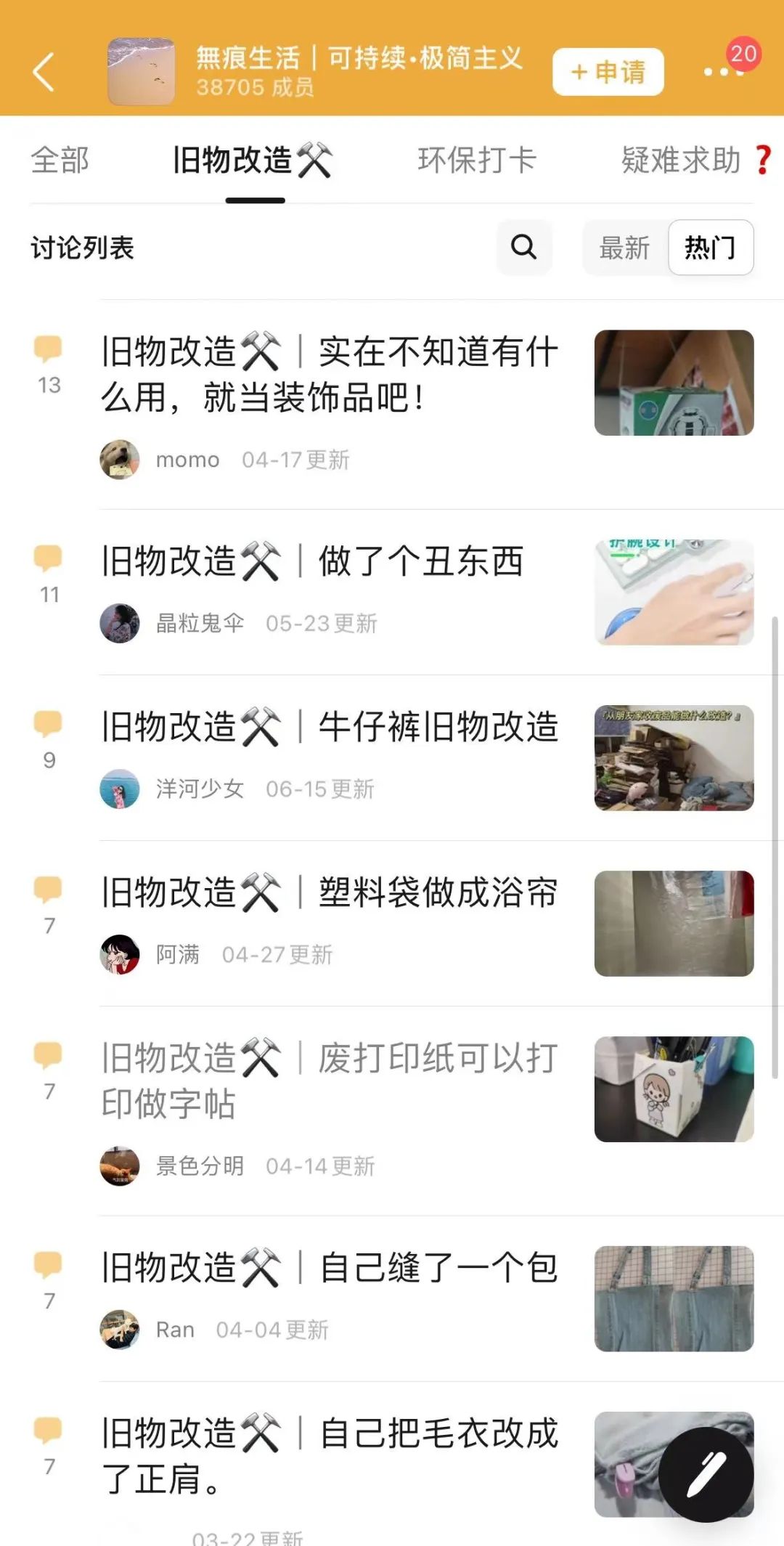Open the post about 废打印纸 字帖
The width and height of the screenshot is (784, 1546).
[330, 1081]
